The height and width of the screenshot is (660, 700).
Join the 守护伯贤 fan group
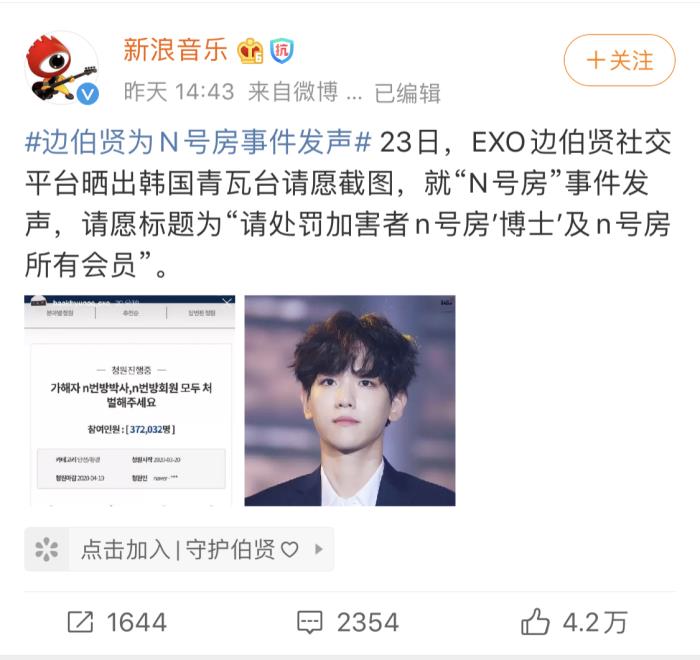[x=180, y=549]
